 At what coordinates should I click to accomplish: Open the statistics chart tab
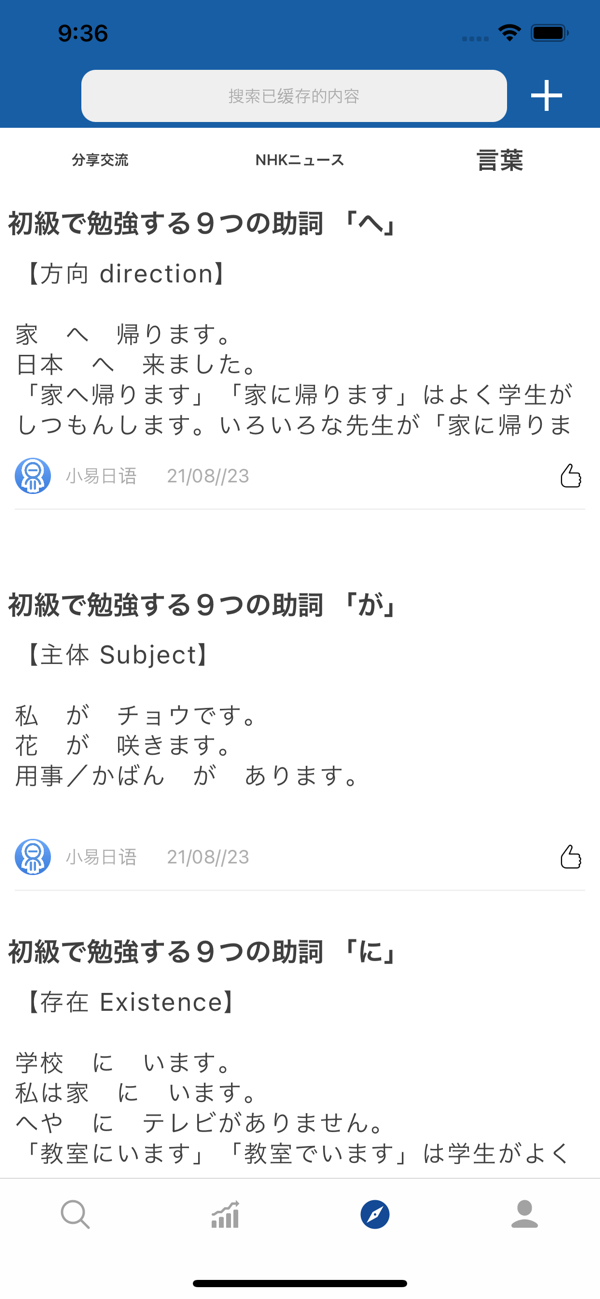[x=225, y=1215]
